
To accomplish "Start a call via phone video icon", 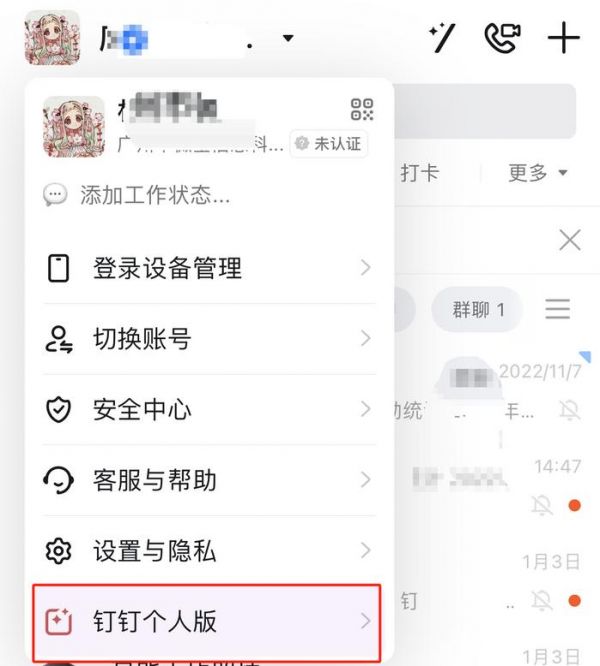I will [502, 39].
